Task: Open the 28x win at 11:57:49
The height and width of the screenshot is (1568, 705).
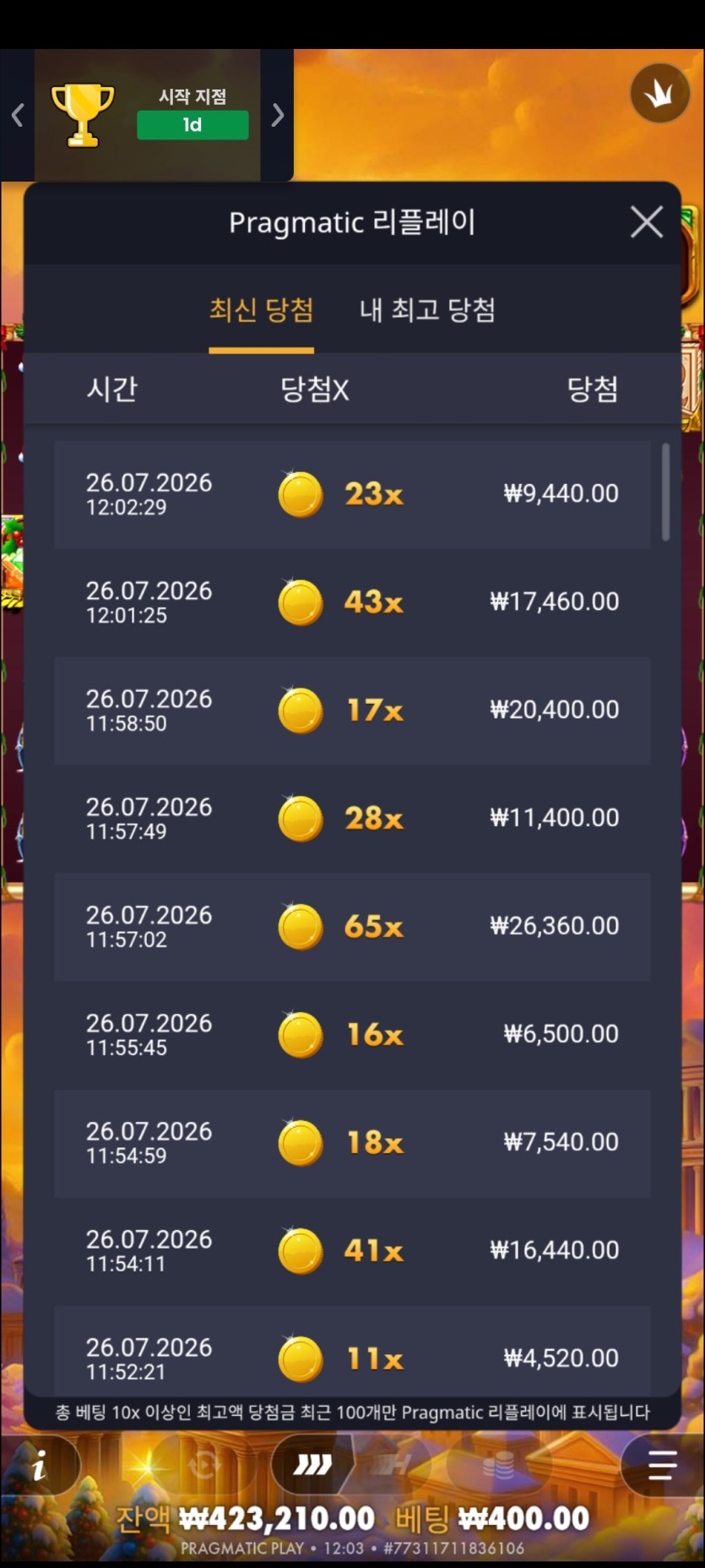Action: click(352, 819)
